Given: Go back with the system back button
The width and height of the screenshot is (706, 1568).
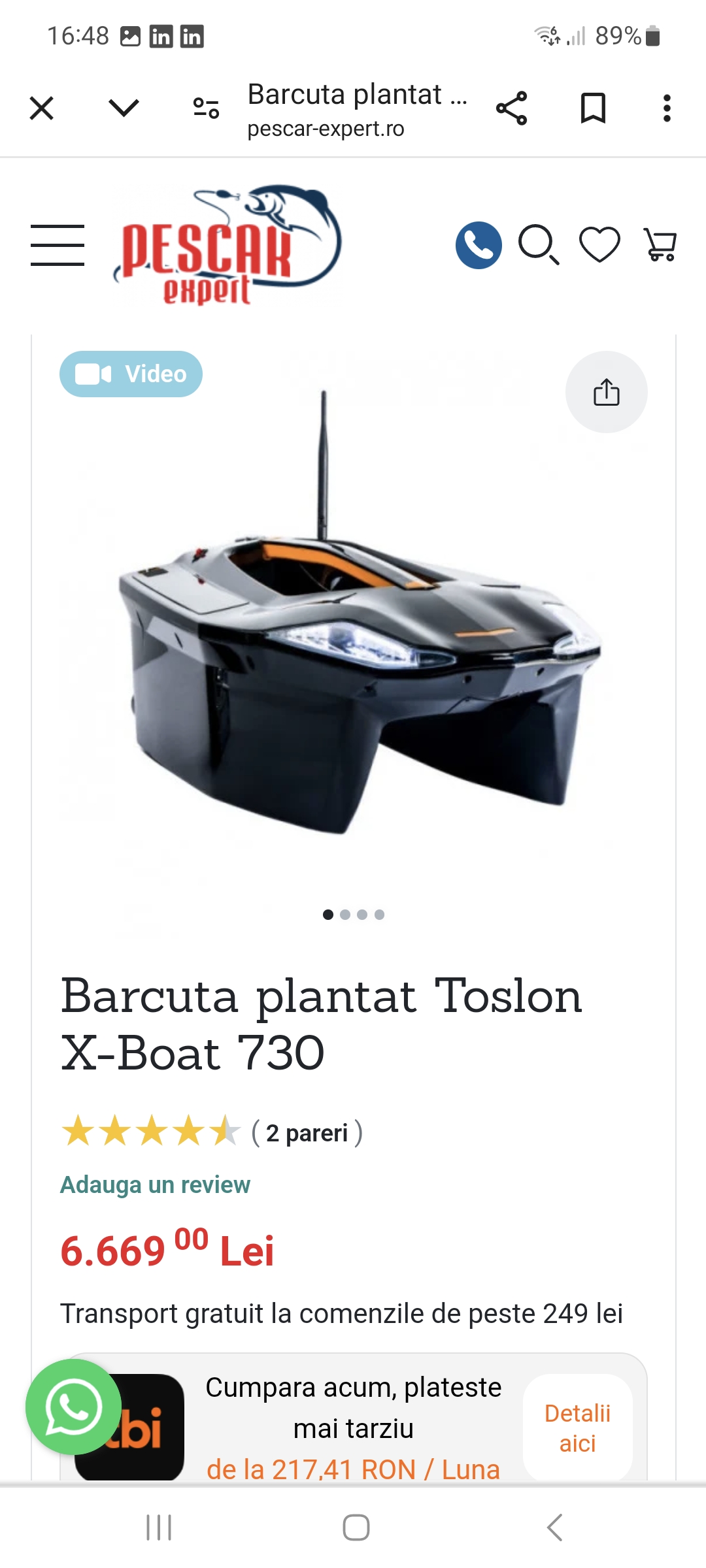Looking at the screenshot, I should [554, 1527].
